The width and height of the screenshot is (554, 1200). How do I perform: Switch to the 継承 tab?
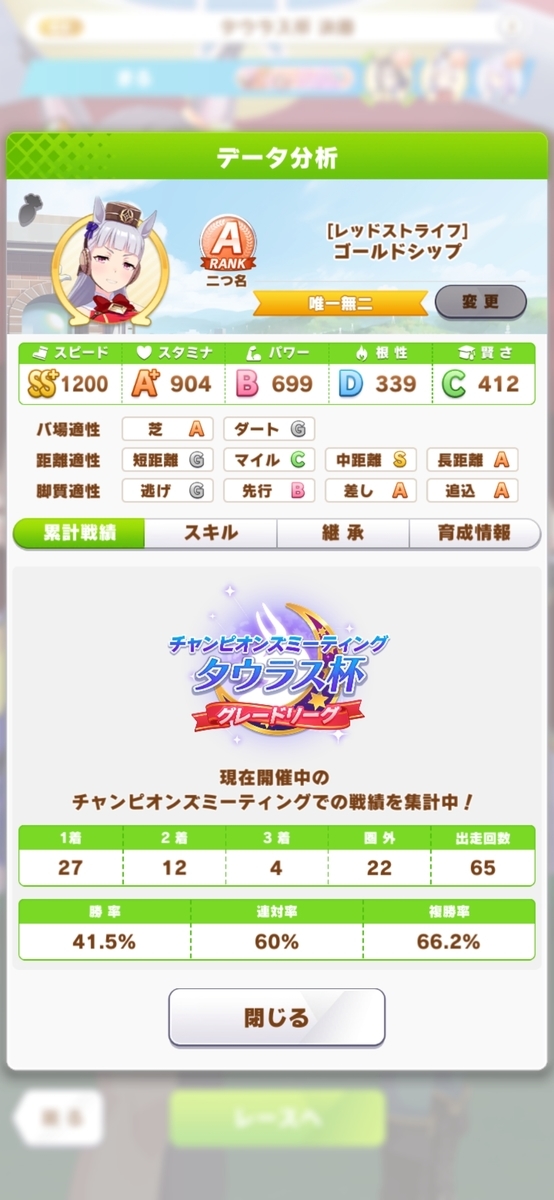click(x=343, y=533)
